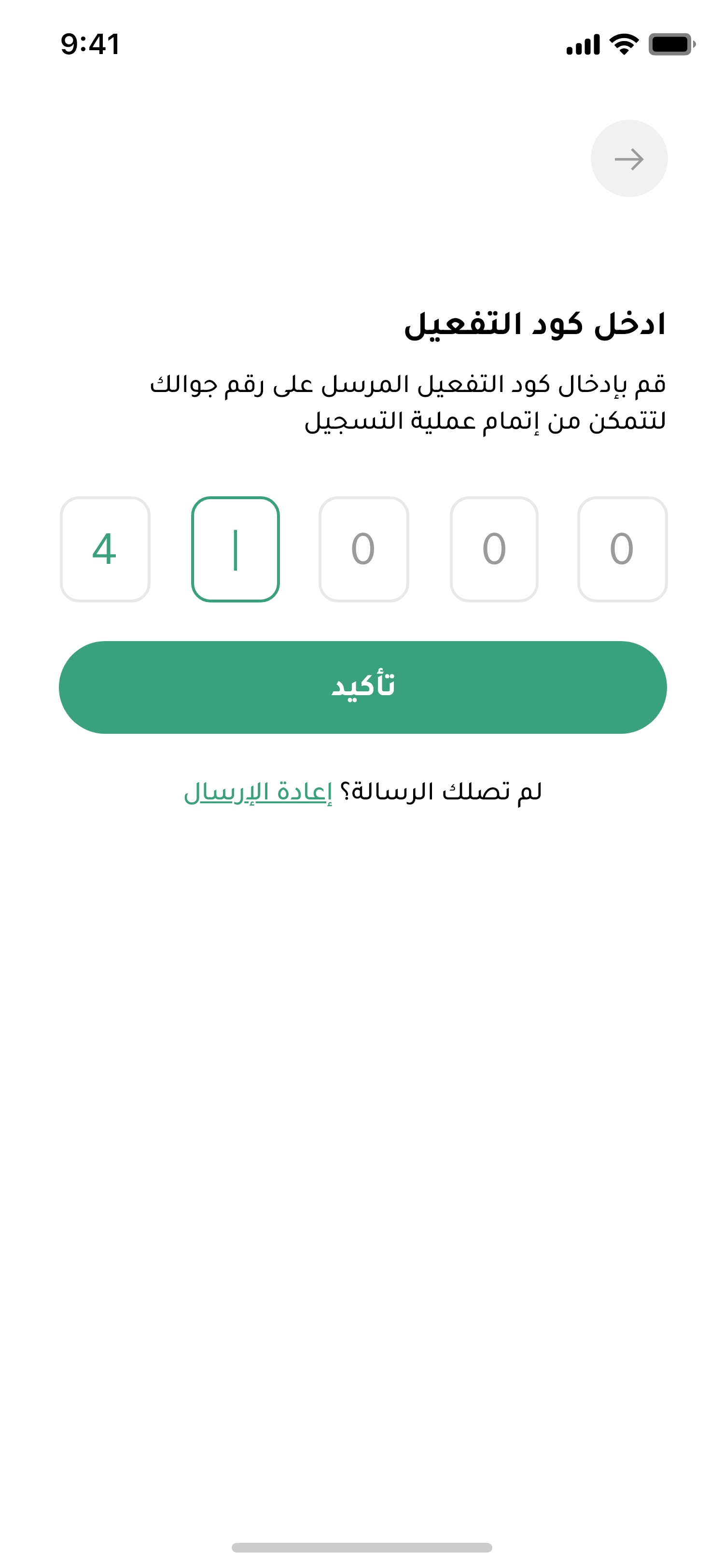Resend the code via إعادة الإرسال
This screenshot has width=724, height=1568.
pyautogui.click(x=258, y=792)
